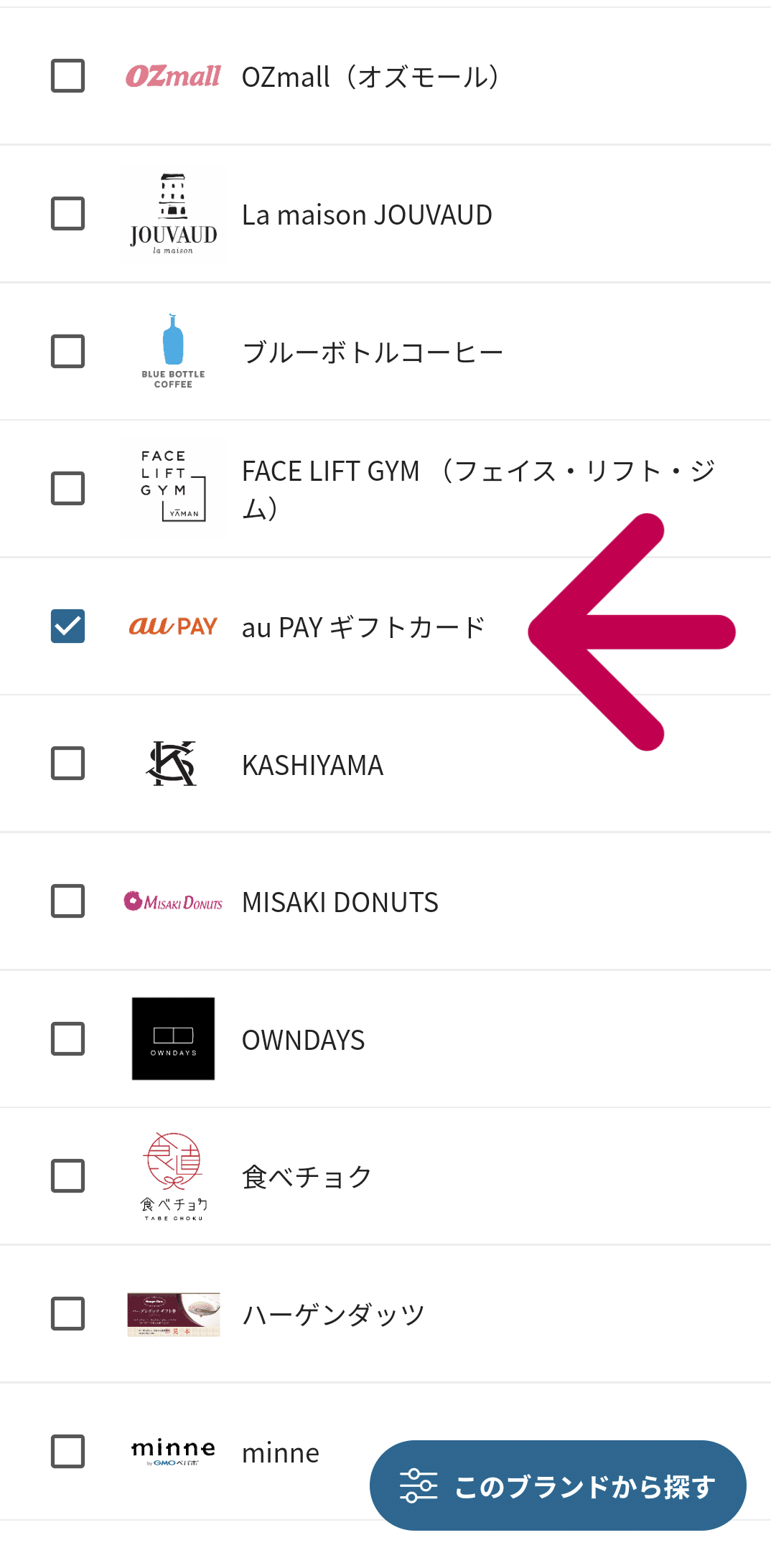771x1568 pixels.
Task: Click the MISAKI DONUTS text label
Action: pyautogui.click(x=340, y=901)
